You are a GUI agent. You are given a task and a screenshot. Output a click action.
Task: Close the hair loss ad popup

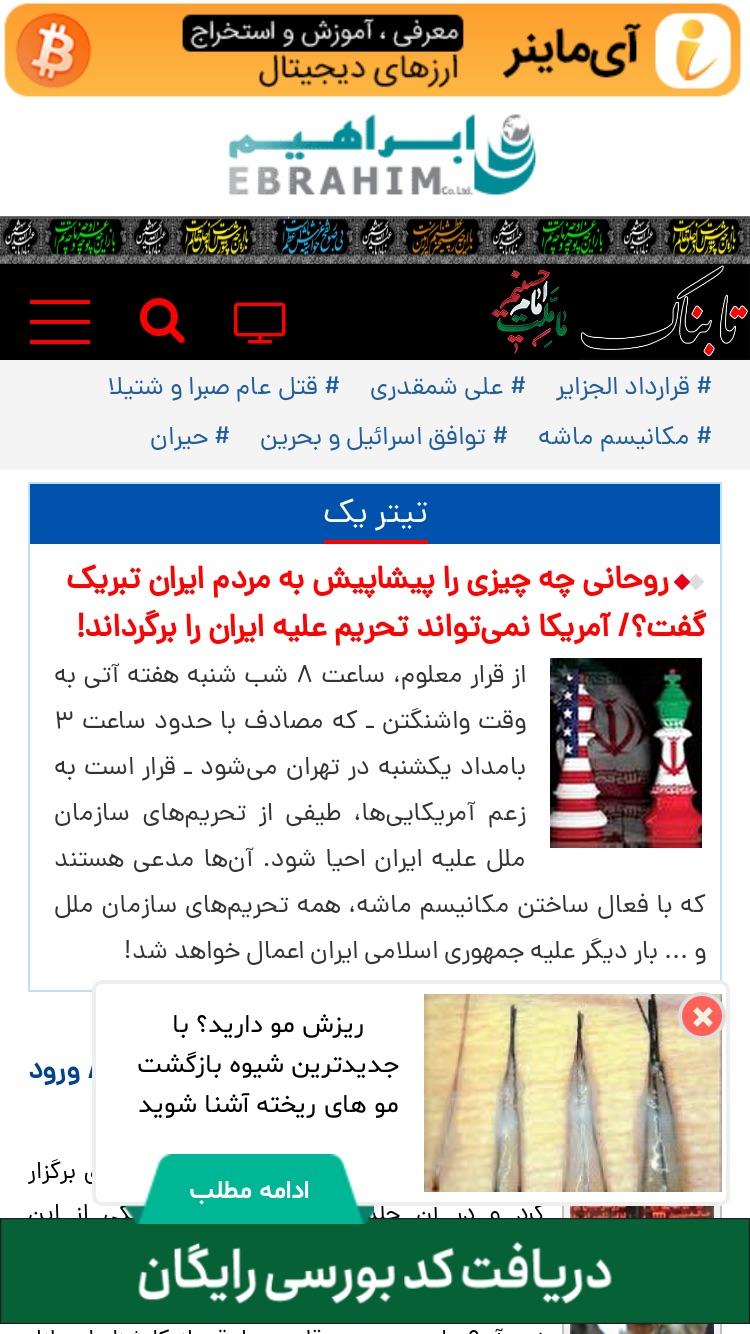tap(702, 1017)
